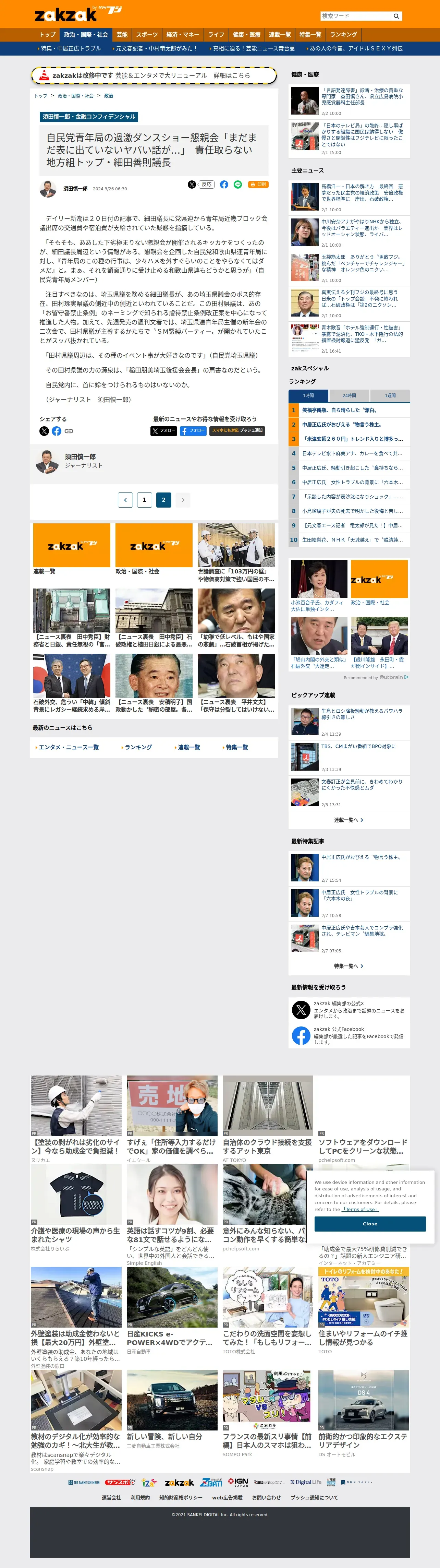Go to page 1 of the article
The width and height of the screenshot is (440, 1568).
click(x=144, y=500)
